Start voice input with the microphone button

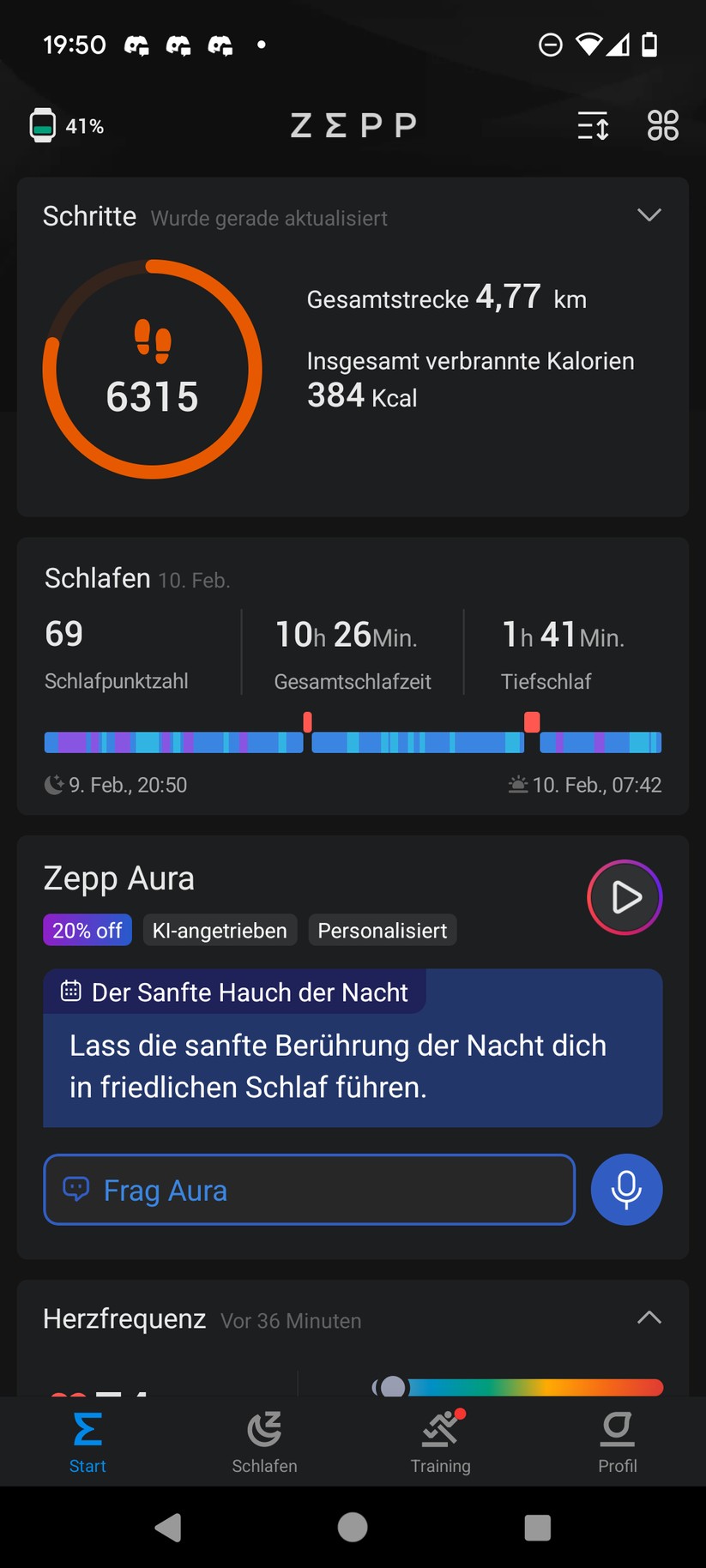[x=626, y=1190]
